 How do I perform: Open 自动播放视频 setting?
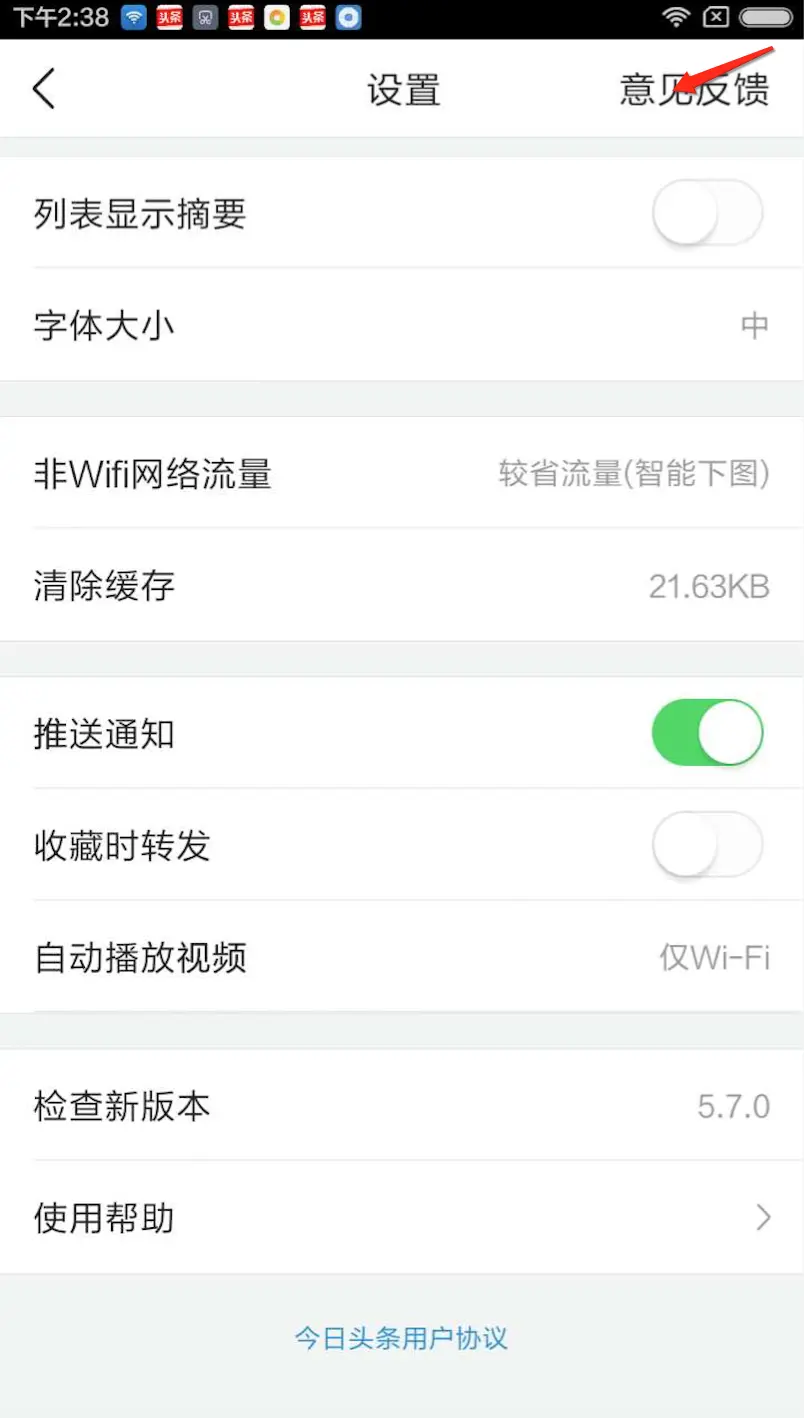(x=400, y=958)
